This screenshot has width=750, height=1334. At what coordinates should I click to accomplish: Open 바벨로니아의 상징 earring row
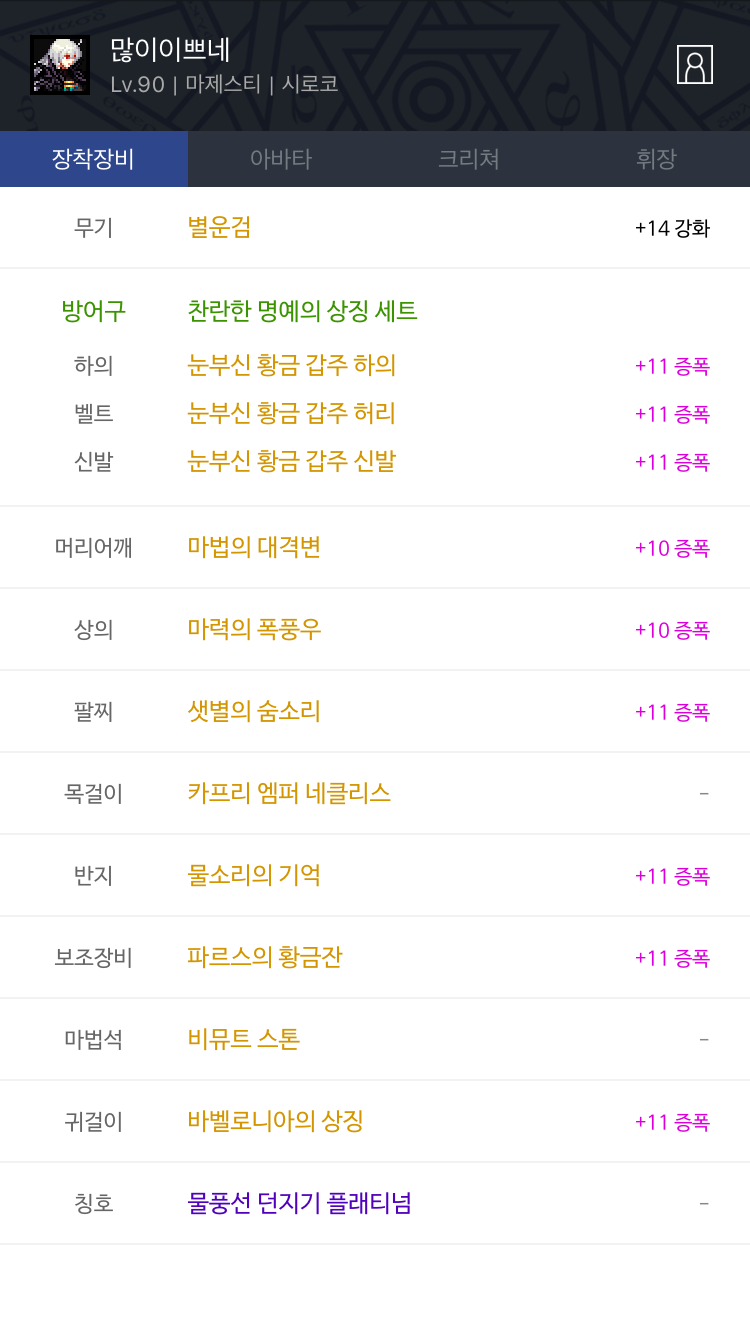375,1122
